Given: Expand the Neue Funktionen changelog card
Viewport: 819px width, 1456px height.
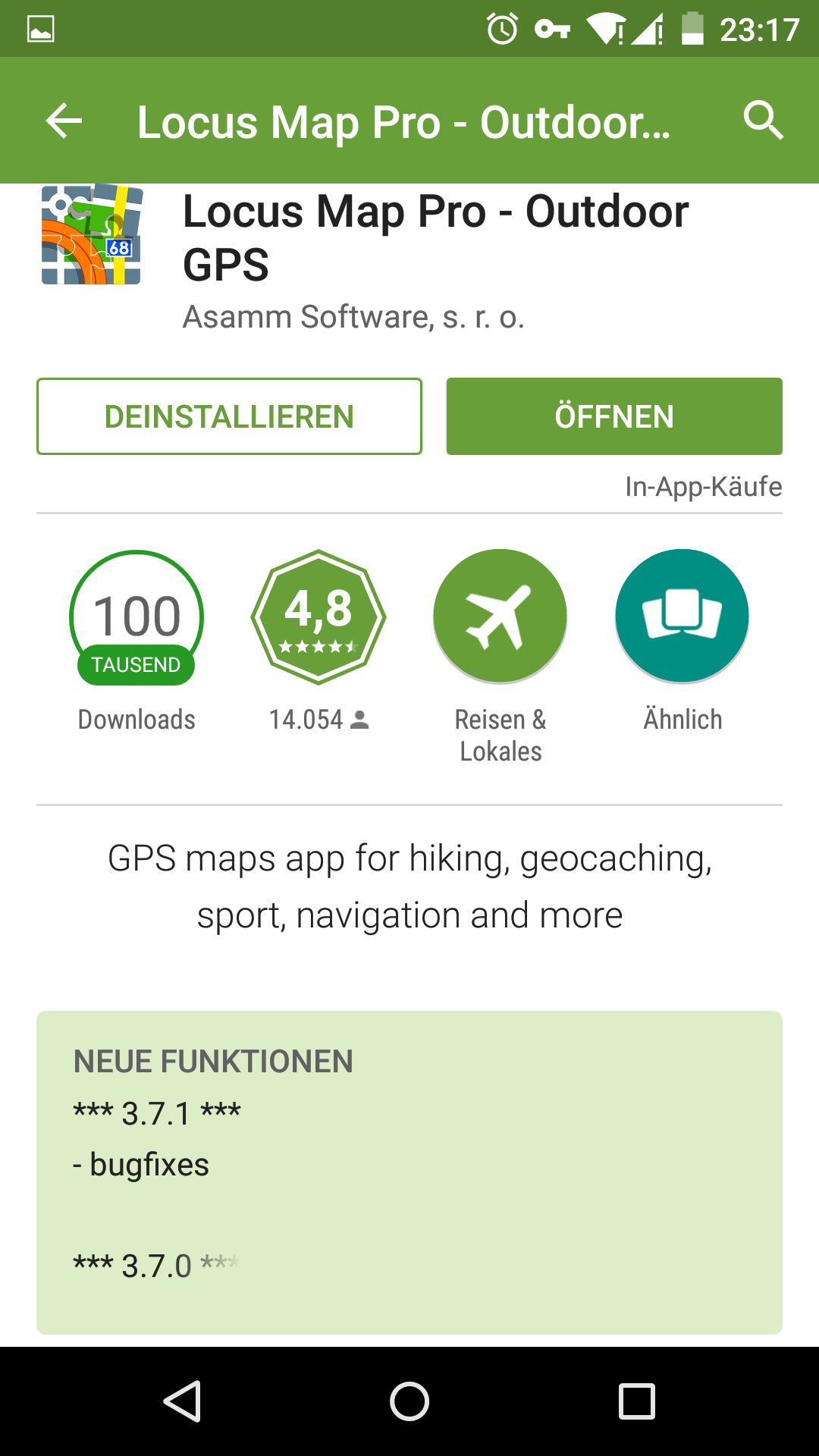Looking at the screenshot, I should (x=409, y=1172).
